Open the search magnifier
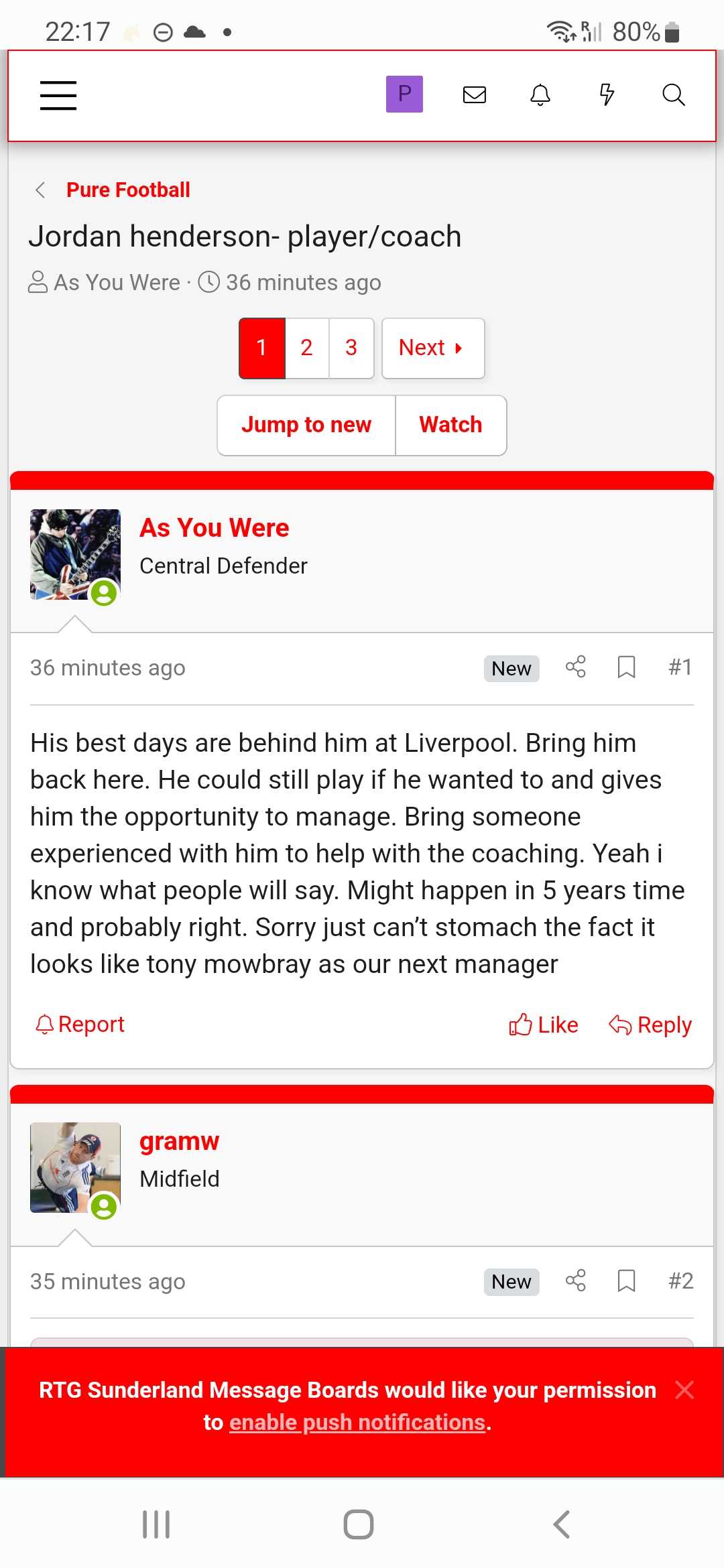Screen dimensions: 724x1568 [x=674, y=94]
